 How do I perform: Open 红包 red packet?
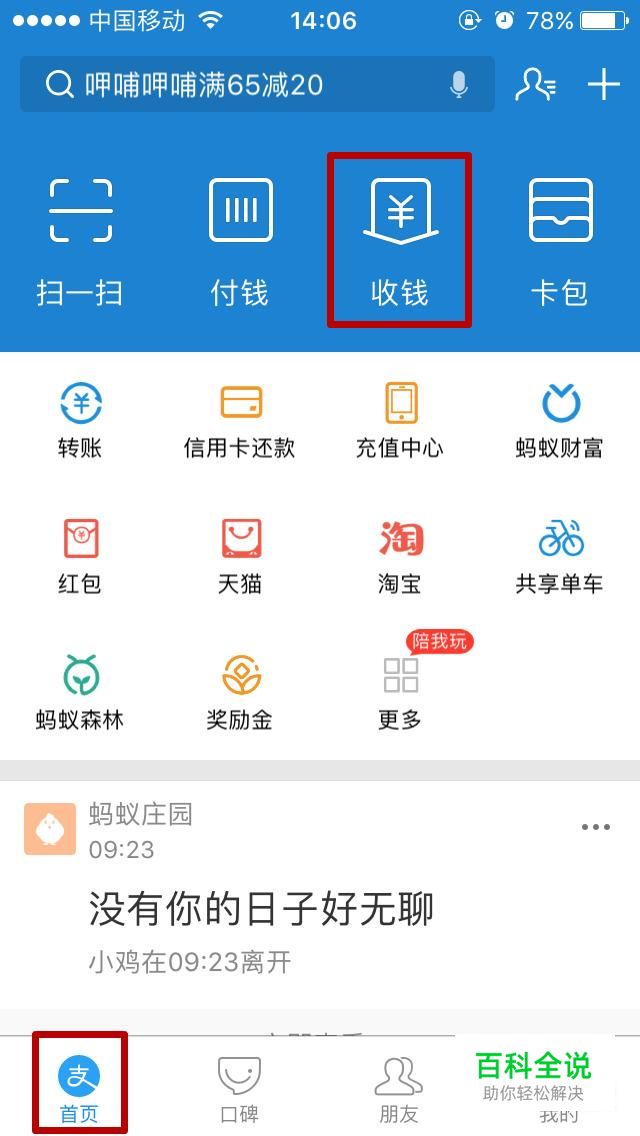pos(80,556)
